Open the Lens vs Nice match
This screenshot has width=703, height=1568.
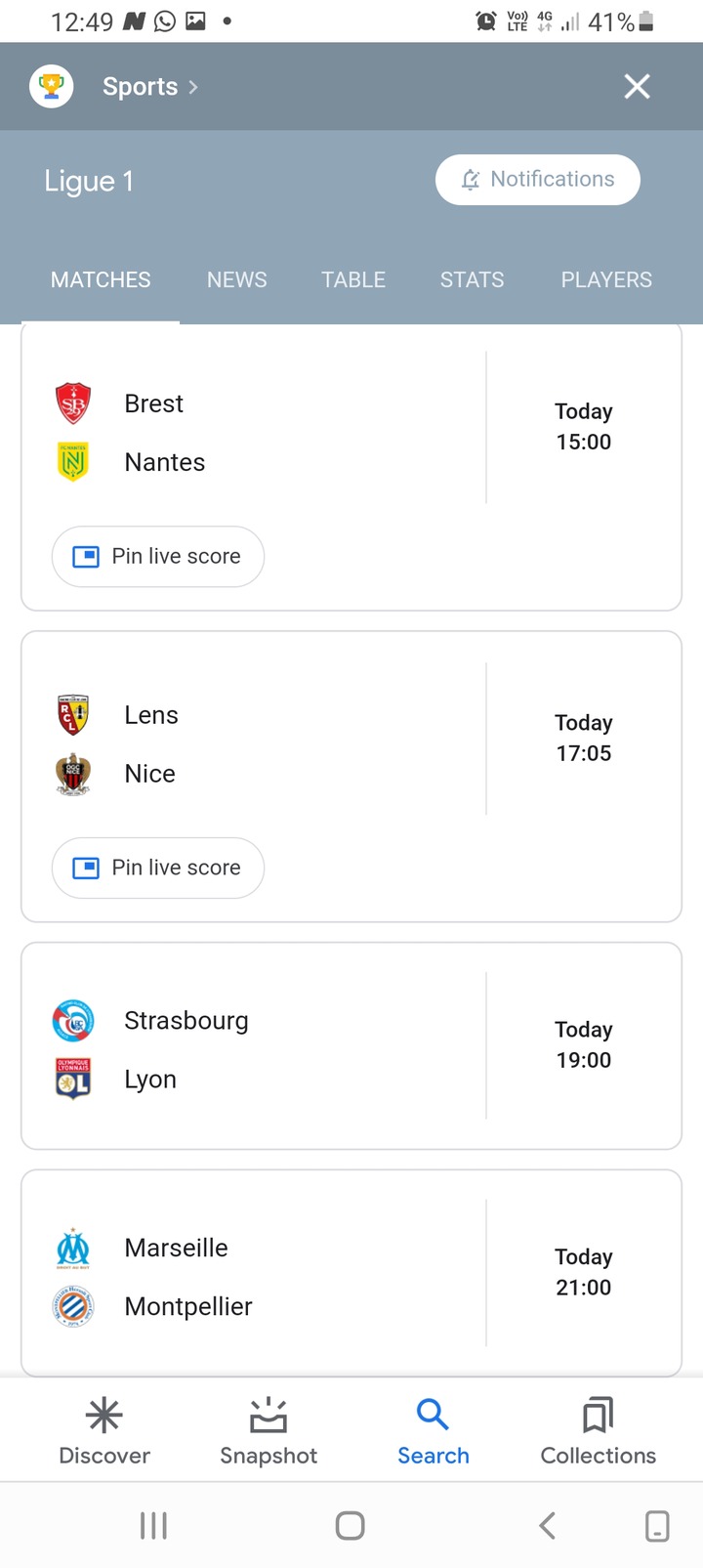(351, 742)
